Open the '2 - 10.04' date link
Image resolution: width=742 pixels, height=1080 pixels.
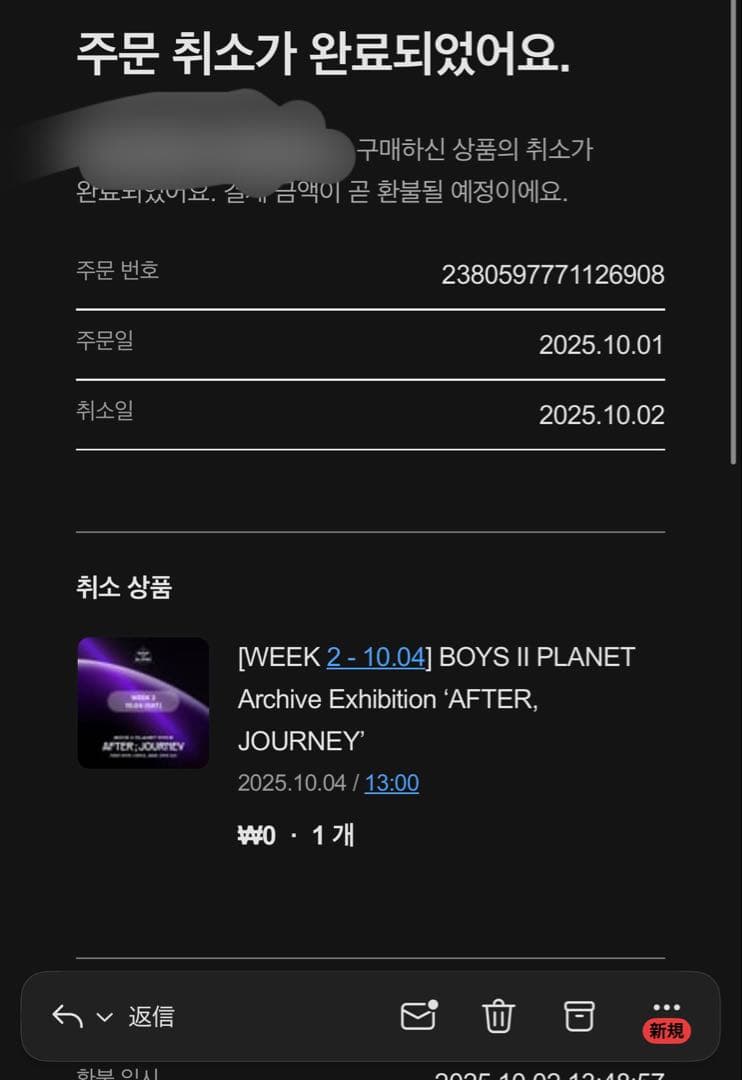(376, 657)
